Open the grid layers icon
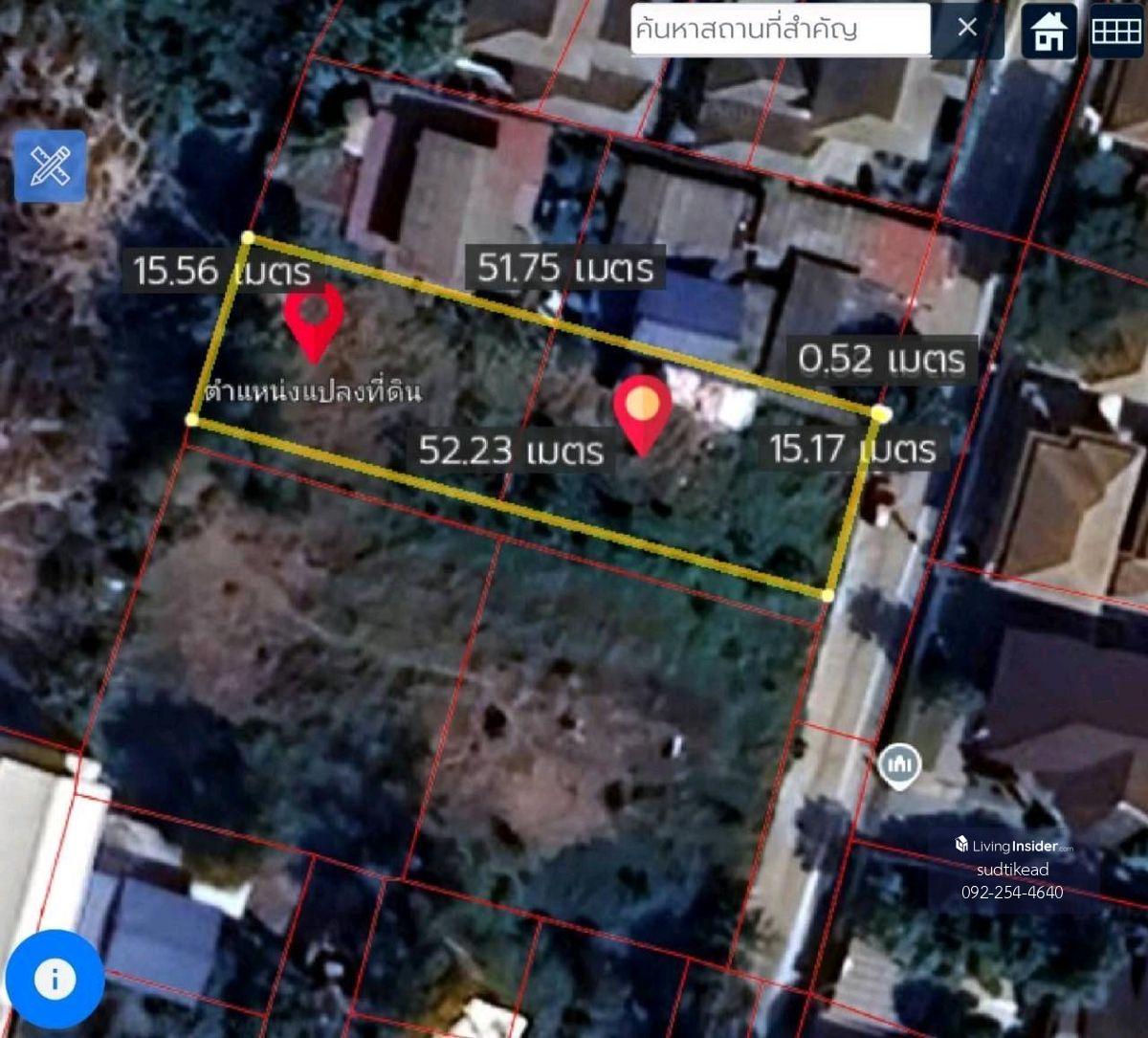Screen dimensions: 1148x1038 tap(1115, 32)
